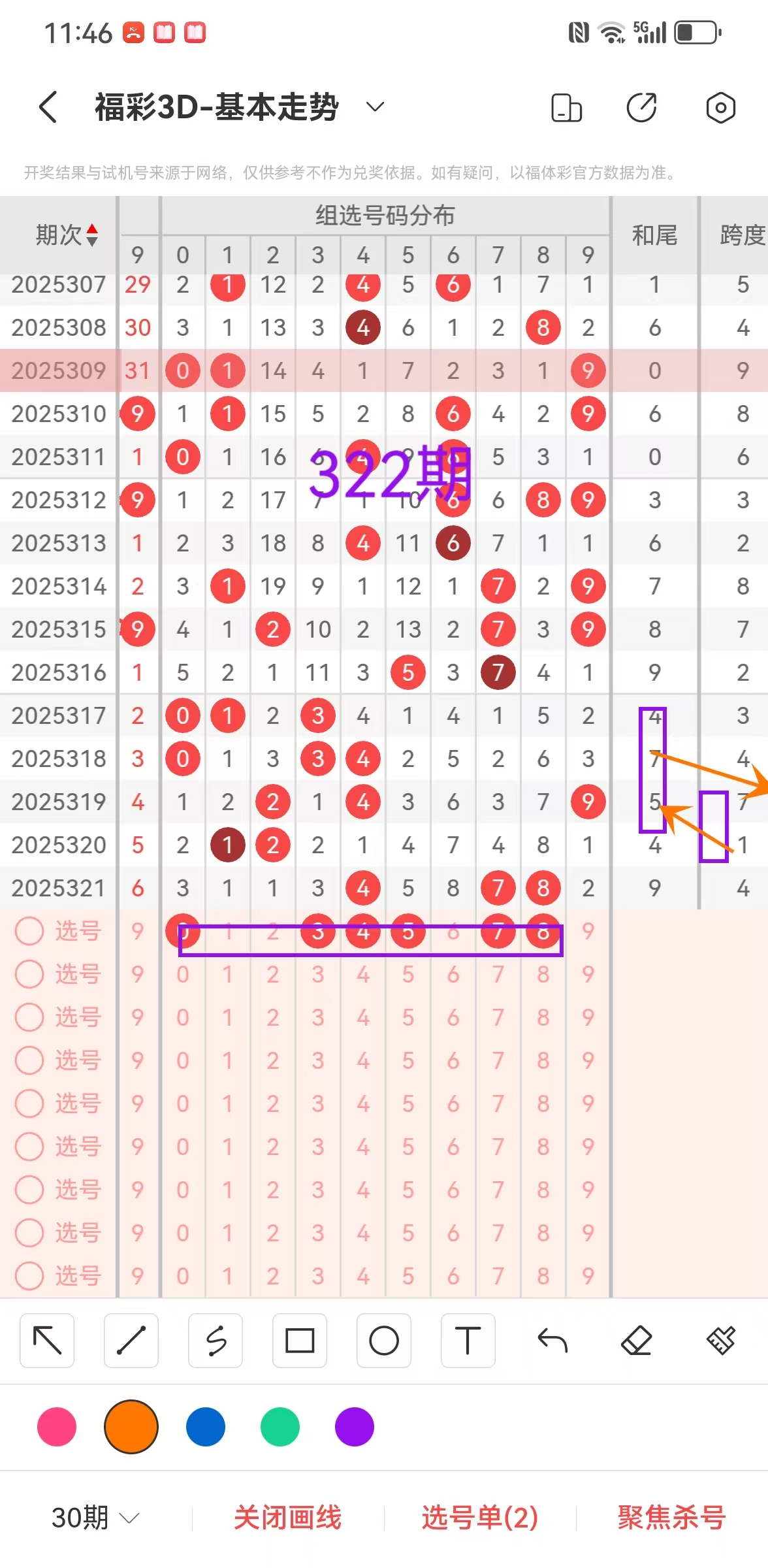Select the text annotation tool
768x1568 pixels.
point(468,1341)
